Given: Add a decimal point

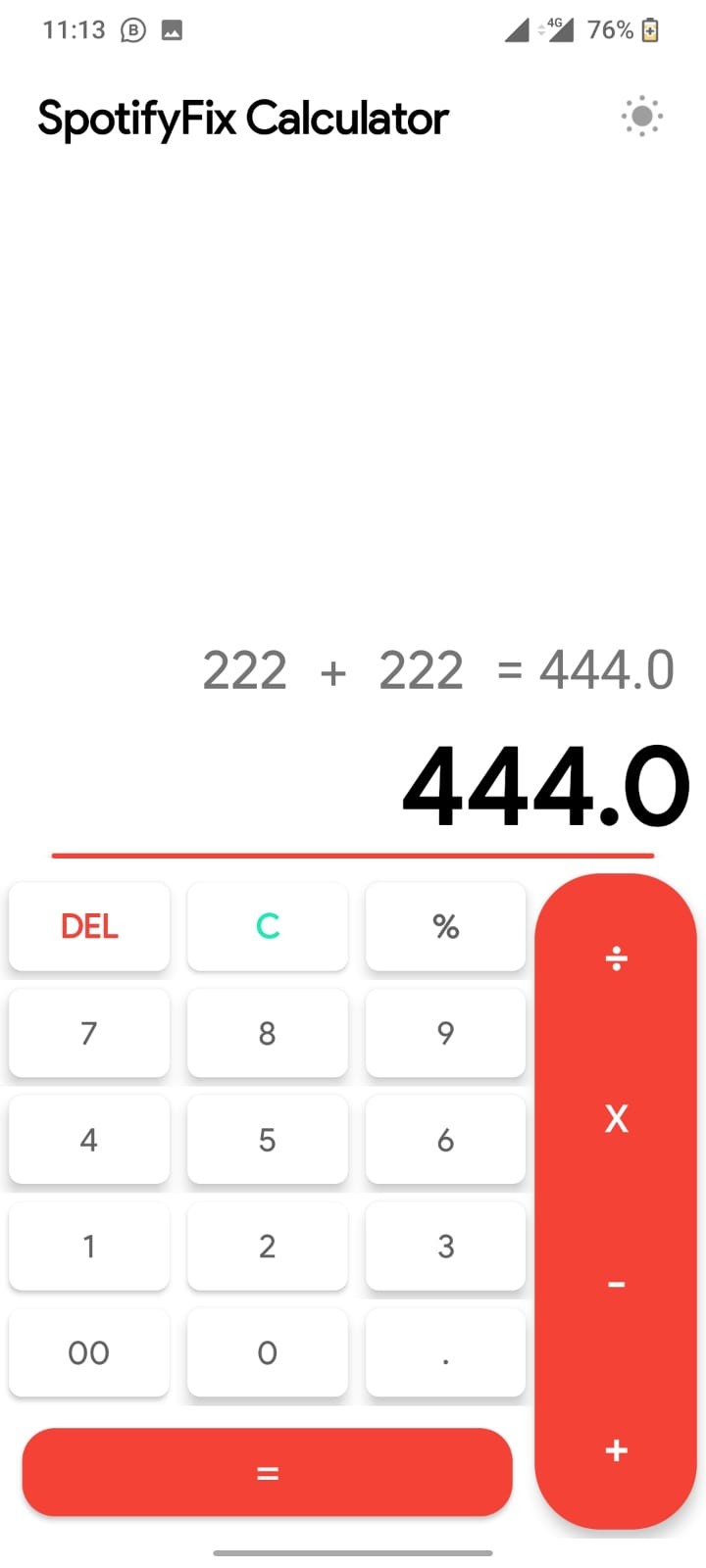Looking at the screenshot, I should 445,1352.
